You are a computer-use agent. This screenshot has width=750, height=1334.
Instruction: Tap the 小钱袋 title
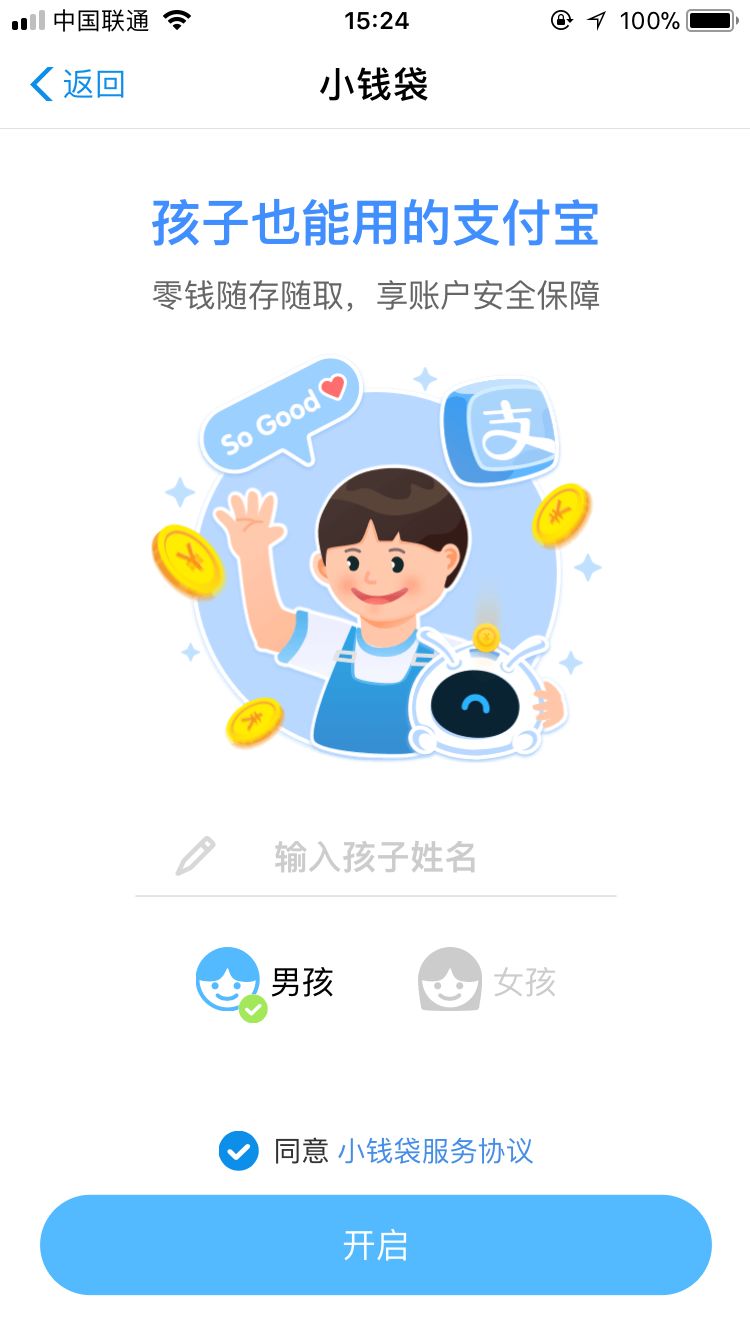pyautogui.click(x=375, y=85)
